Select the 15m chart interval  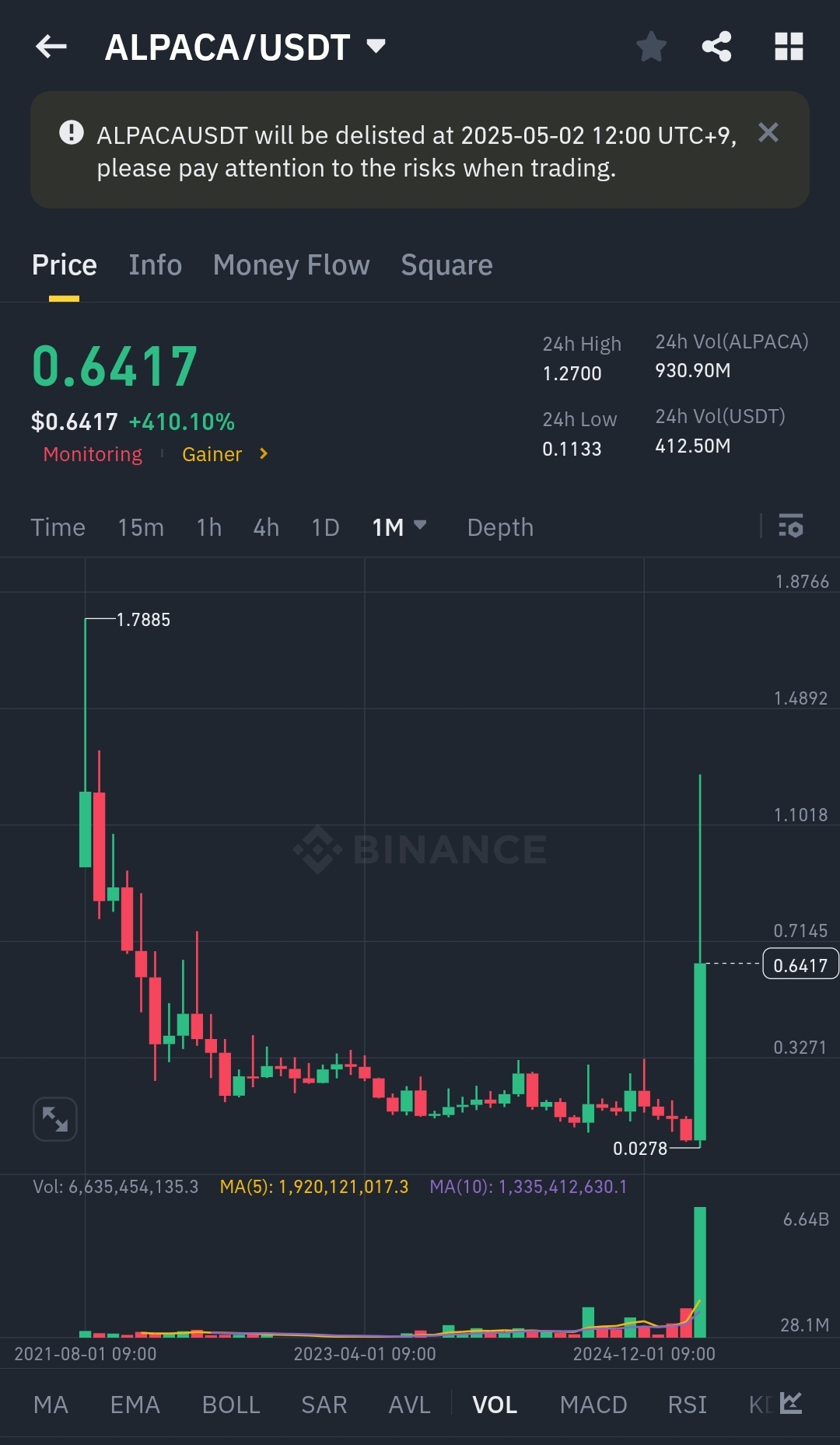point(141,527)
